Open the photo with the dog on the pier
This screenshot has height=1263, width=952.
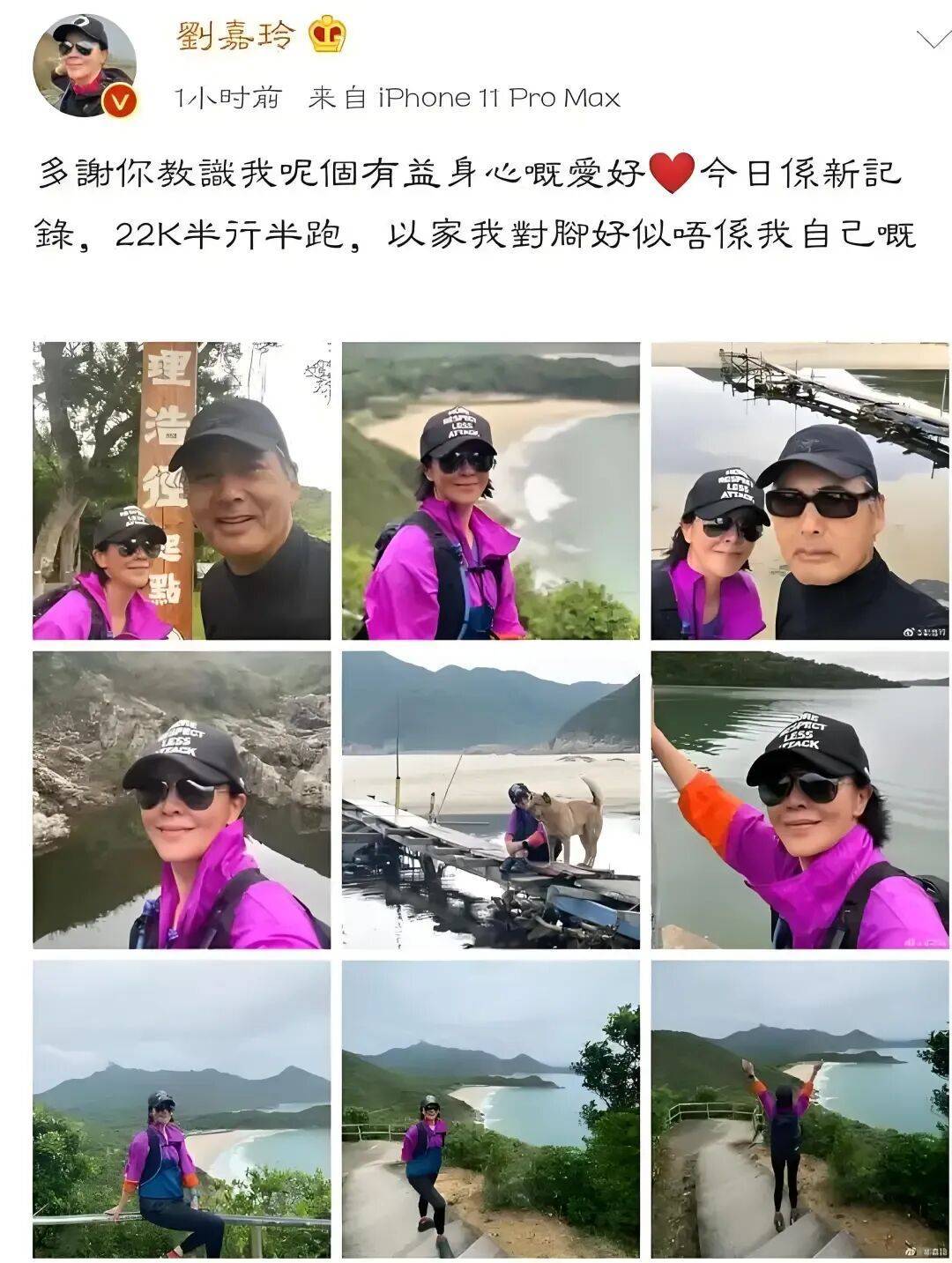click(491, 799)
